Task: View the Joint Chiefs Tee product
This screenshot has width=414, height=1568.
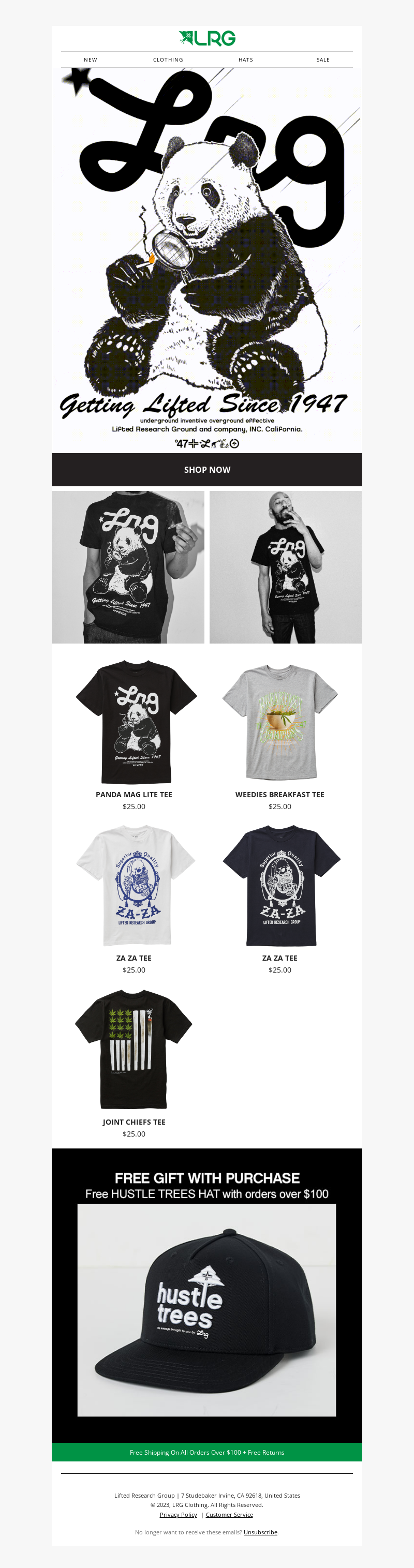Action: pyautogui.click(x=134, y=1050)
